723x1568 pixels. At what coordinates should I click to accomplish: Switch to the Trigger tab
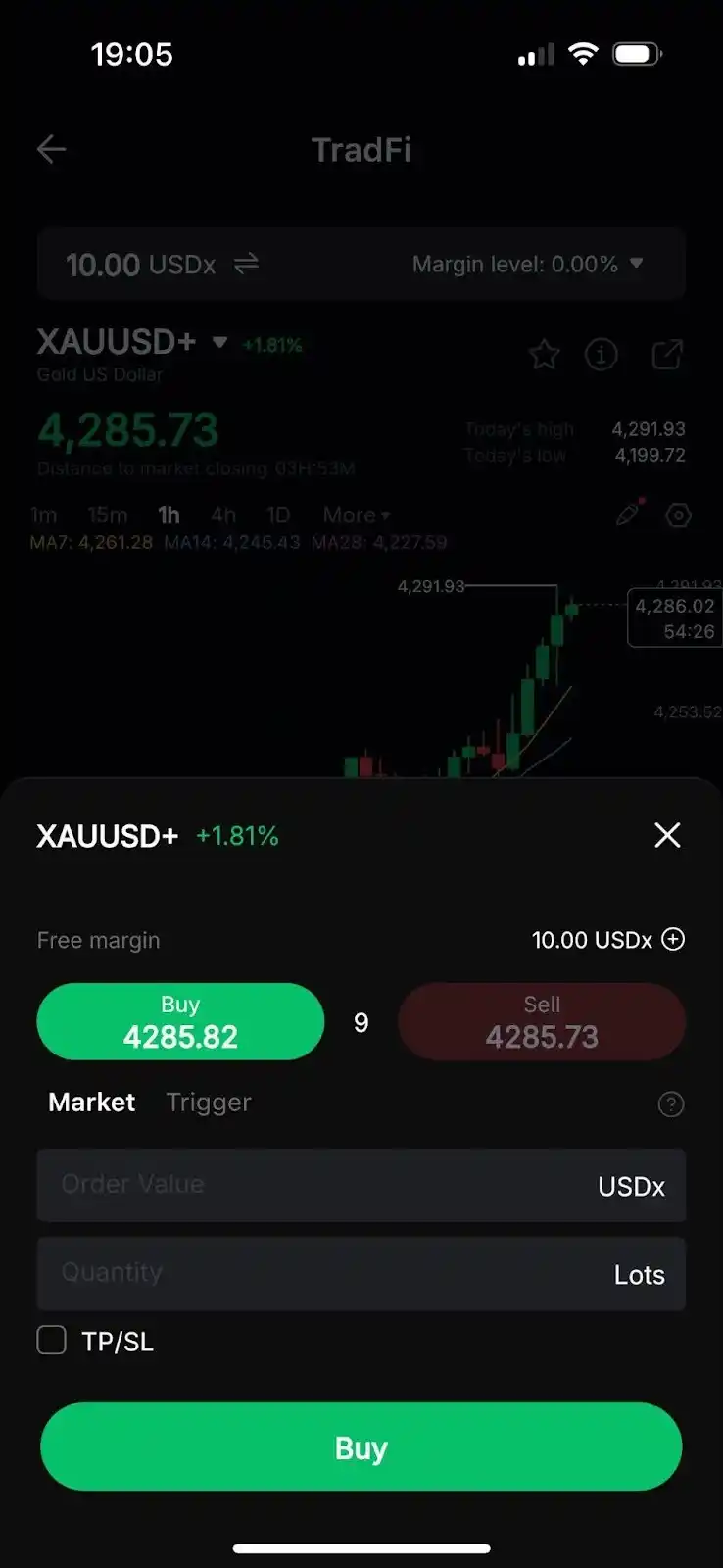(x=208, y=1102)
